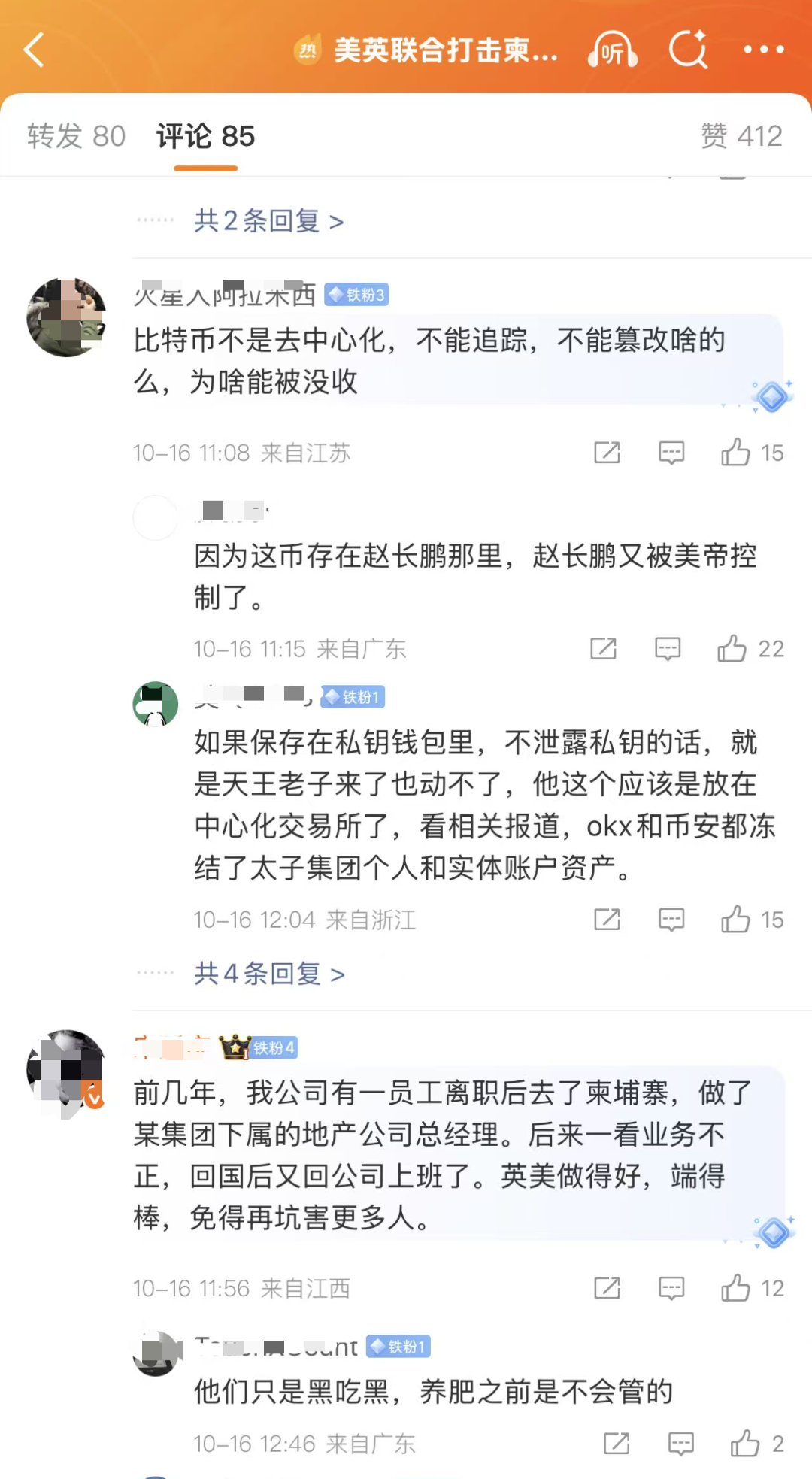Like the reply 他们只是黑吃黑
This screenshot has width=812, height=1479.
coord(745,1444)
